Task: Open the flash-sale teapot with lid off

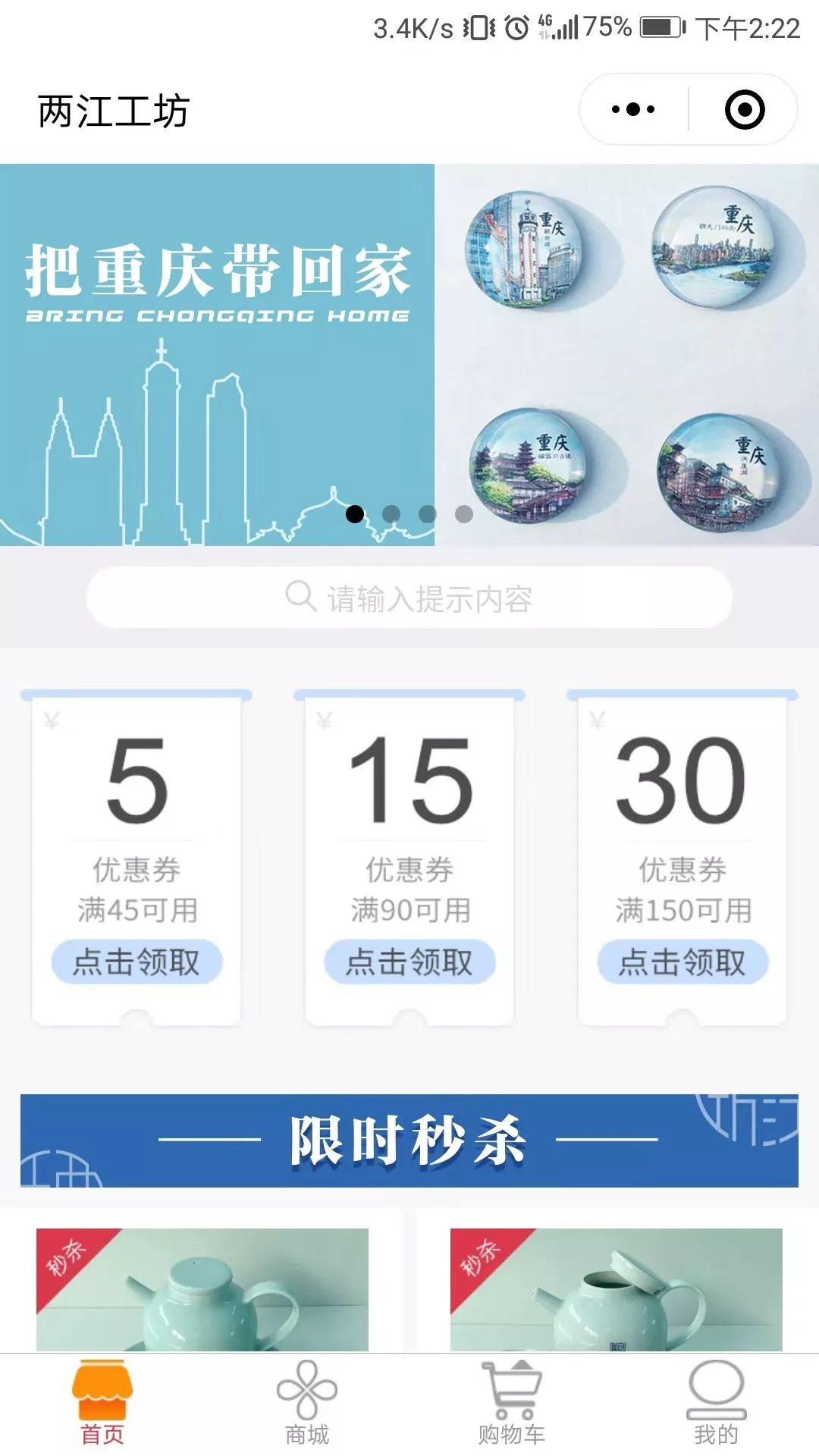Action: tap(616, 1289)
